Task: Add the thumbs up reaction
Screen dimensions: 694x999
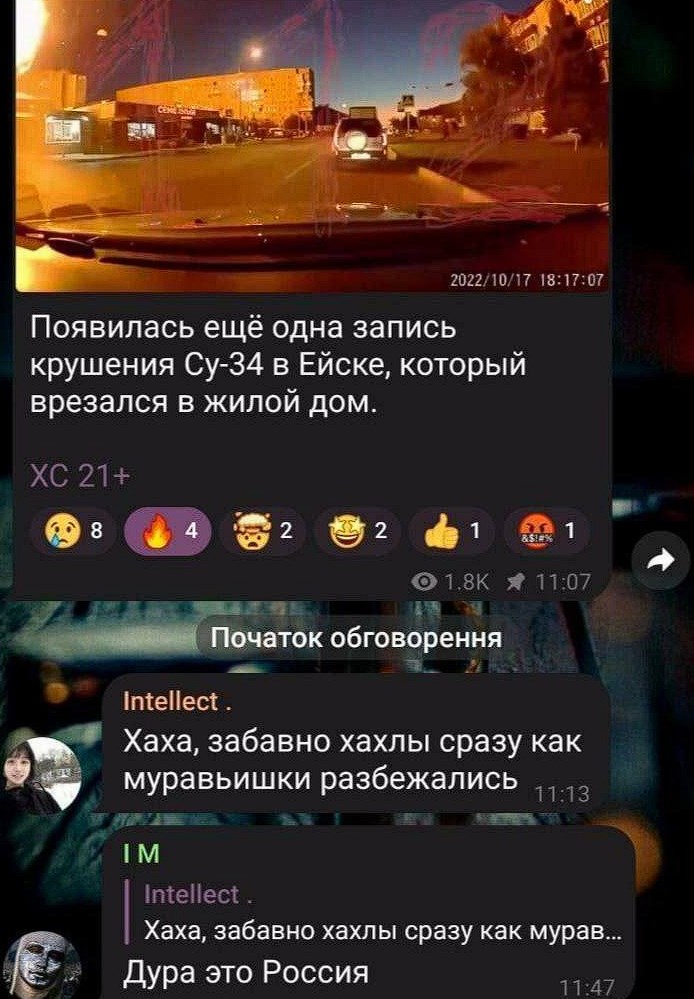Action: [451, 532]
